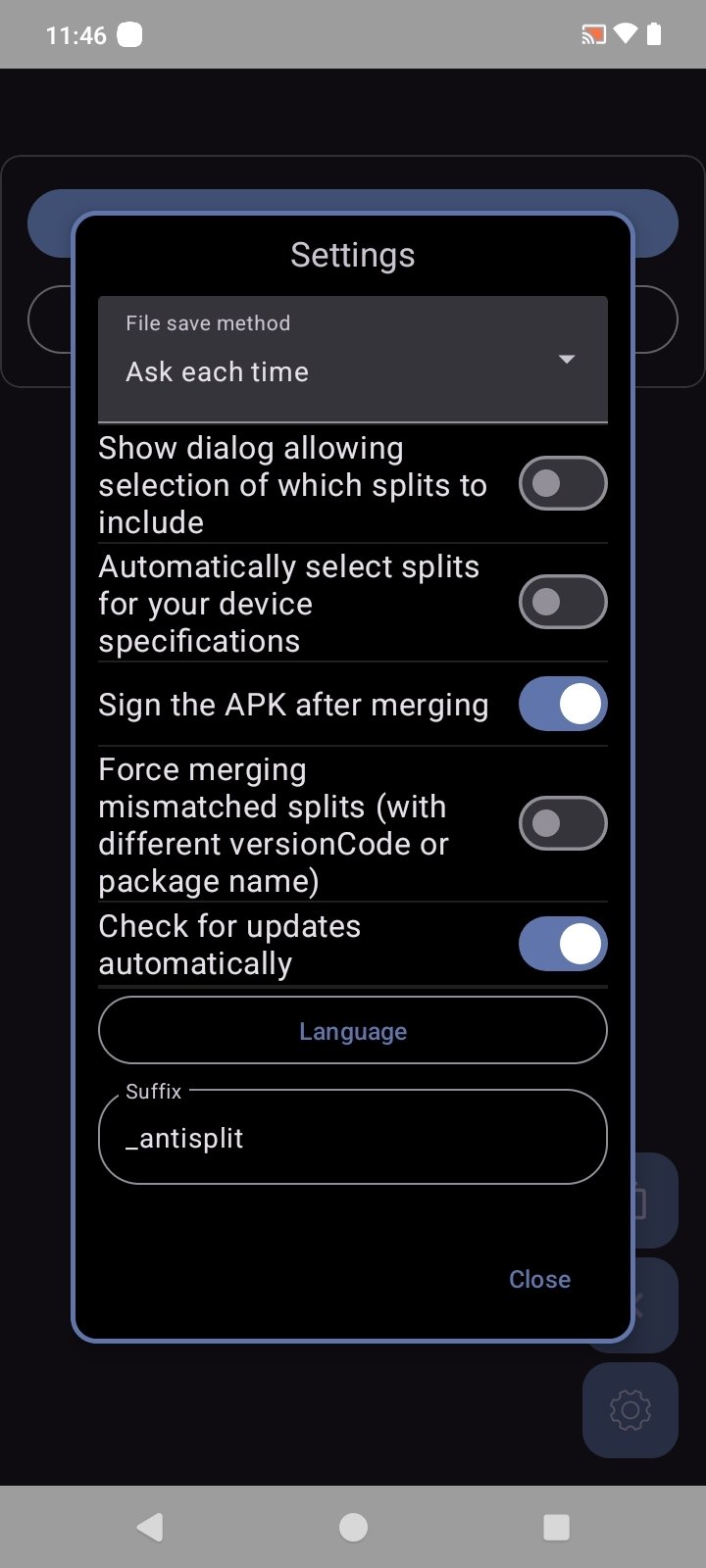Screen dimensions: 706x1568
Task: Open the File save method dropdown
Action: pyautogui.click(x=353, y=360)
